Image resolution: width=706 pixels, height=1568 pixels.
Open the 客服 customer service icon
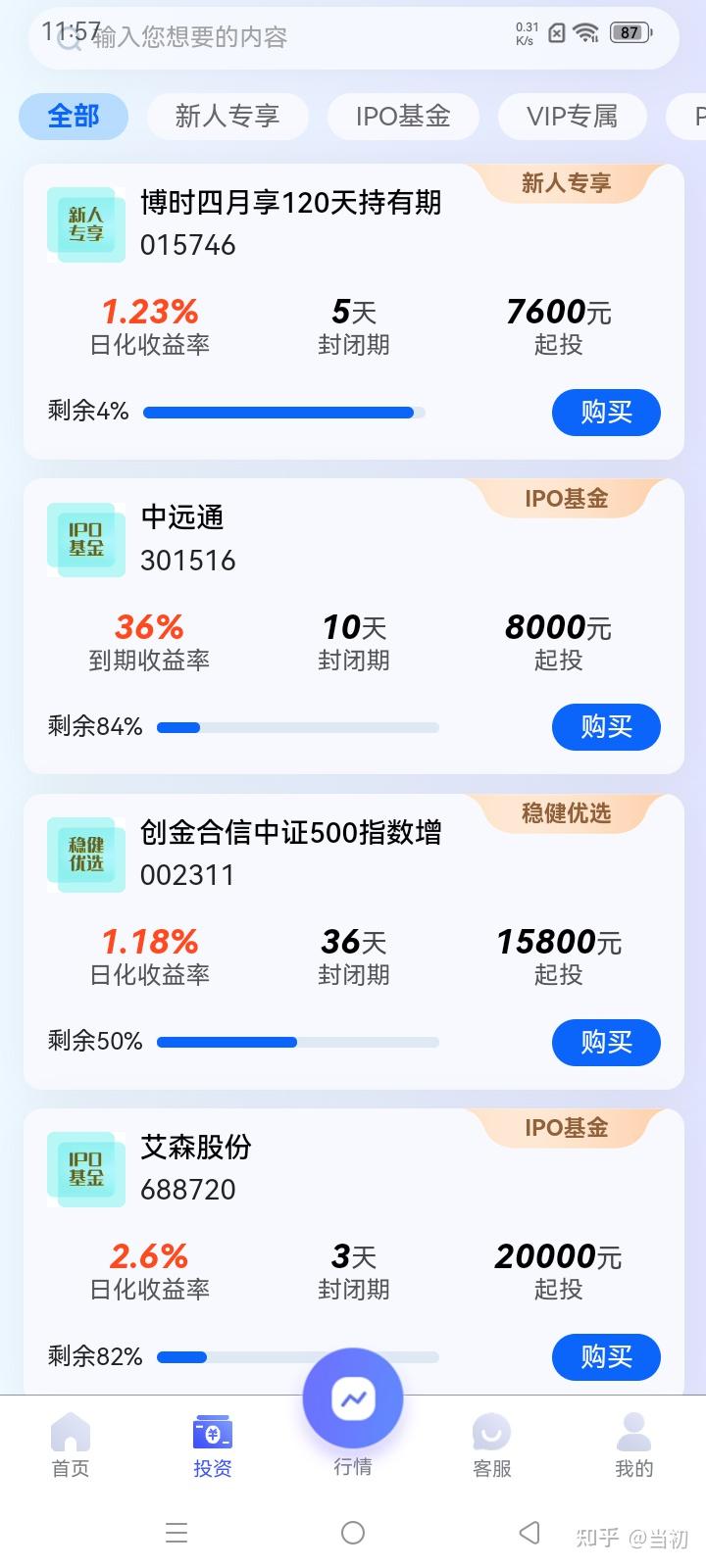(491, 1433)
